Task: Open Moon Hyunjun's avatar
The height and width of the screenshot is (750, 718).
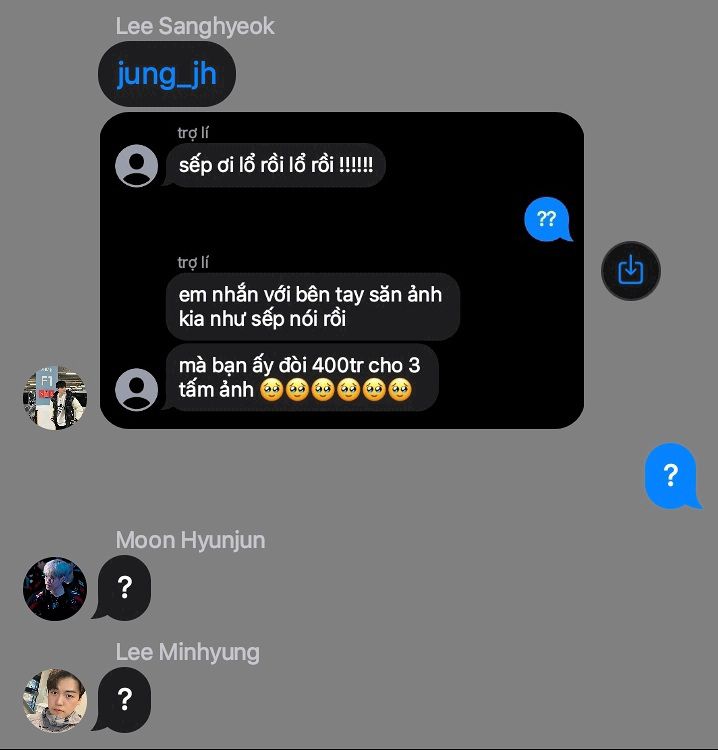Action: pos(55,589)
